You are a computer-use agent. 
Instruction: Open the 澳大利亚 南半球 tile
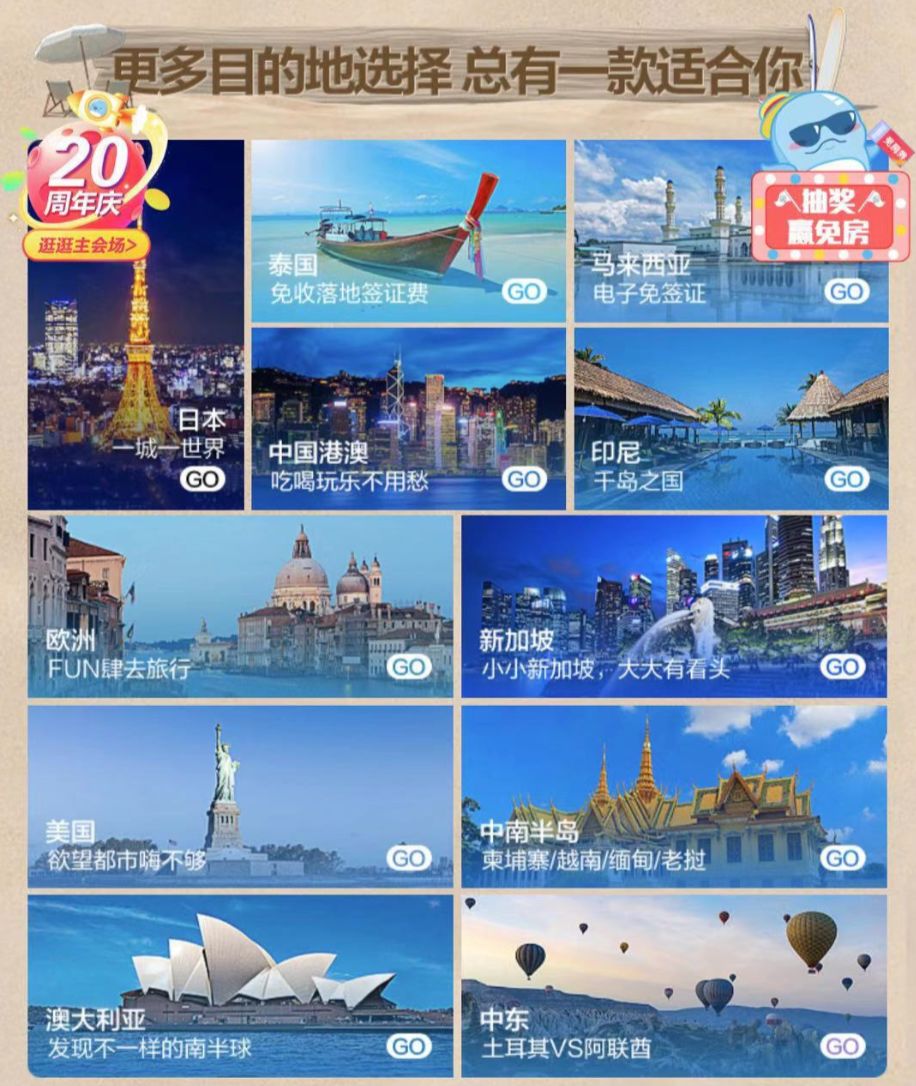coord(240,986)
